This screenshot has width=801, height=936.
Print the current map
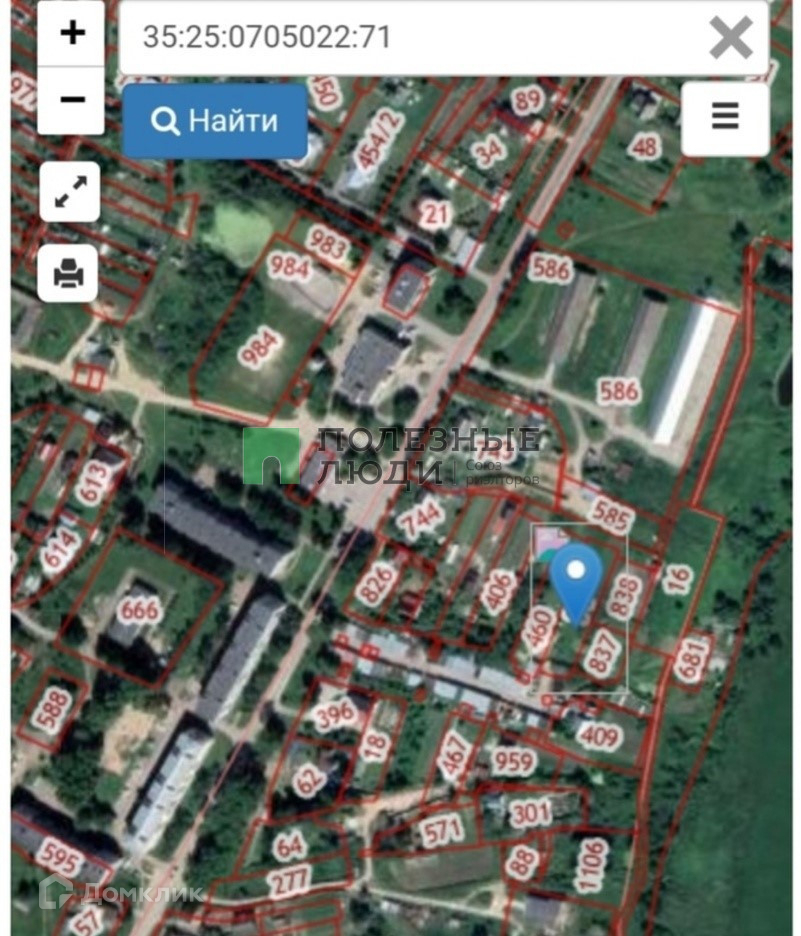[x=69, y=272]
